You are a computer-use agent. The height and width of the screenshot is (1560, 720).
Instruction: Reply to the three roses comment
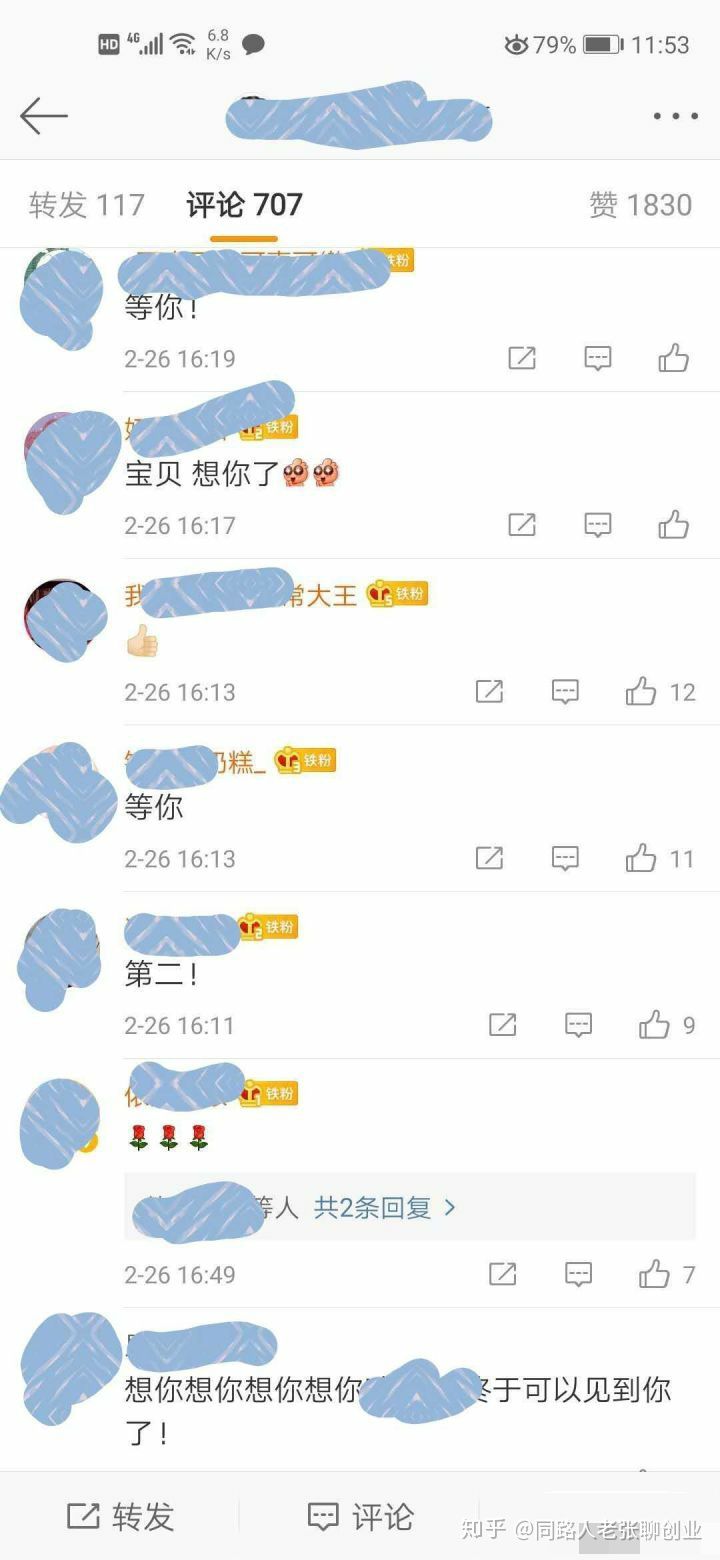578,1274
